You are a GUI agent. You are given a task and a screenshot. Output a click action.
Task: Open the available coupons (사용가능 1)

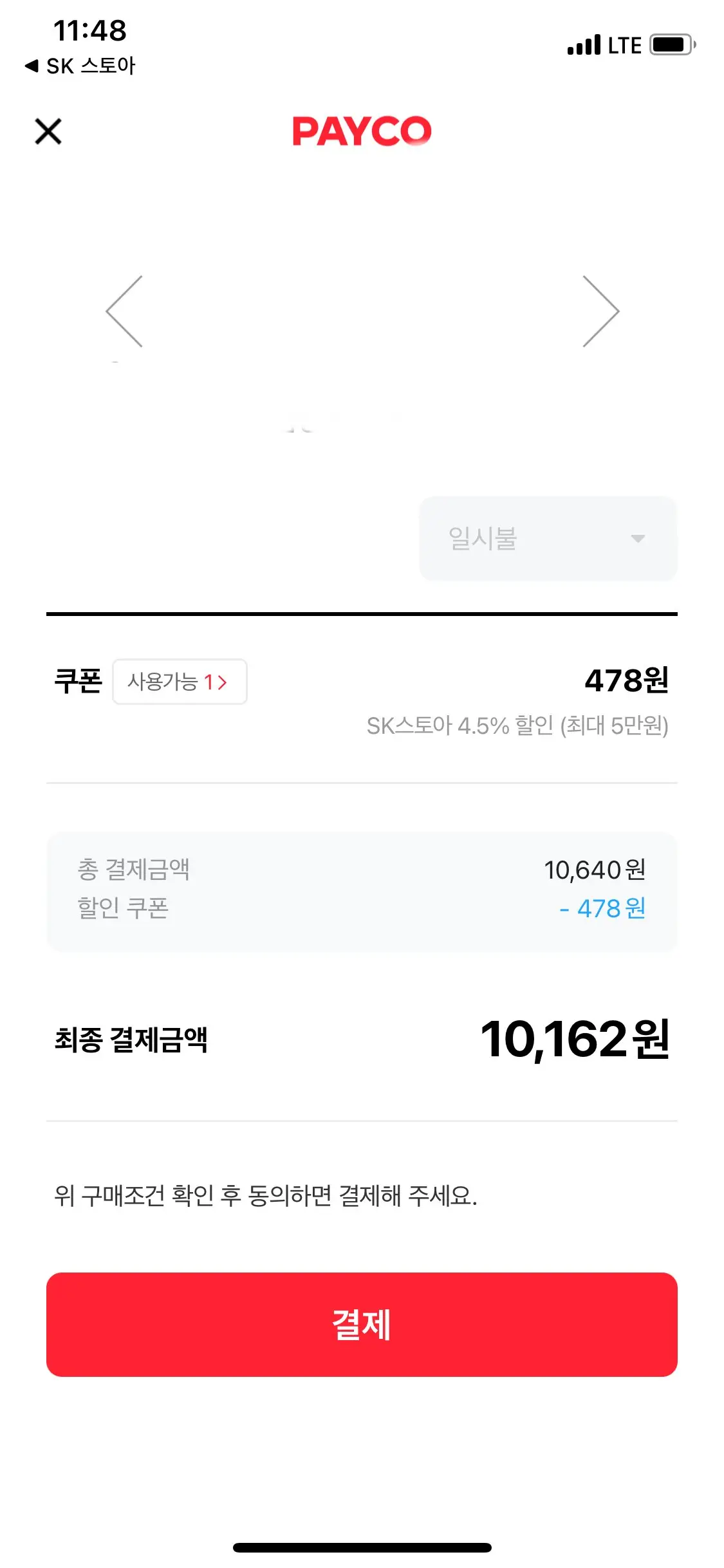point(180,682)
